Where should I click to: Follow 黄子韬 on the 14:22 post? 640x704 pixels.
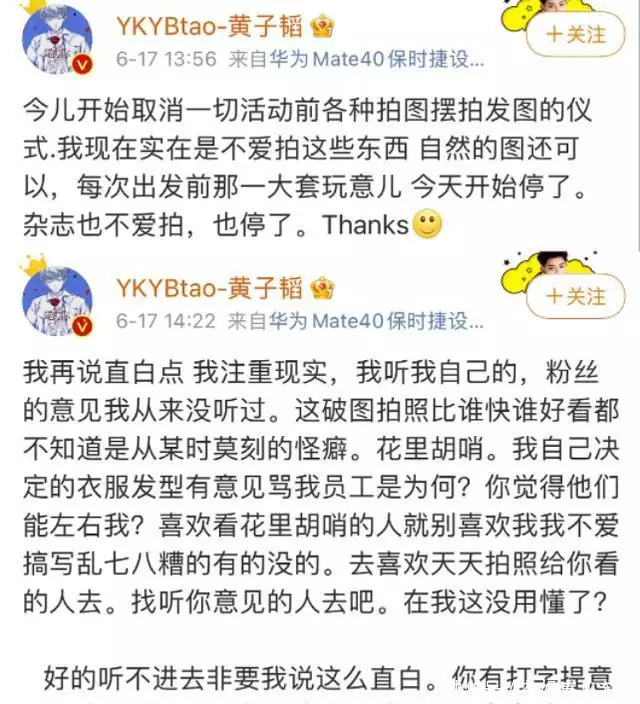(575, 297)
